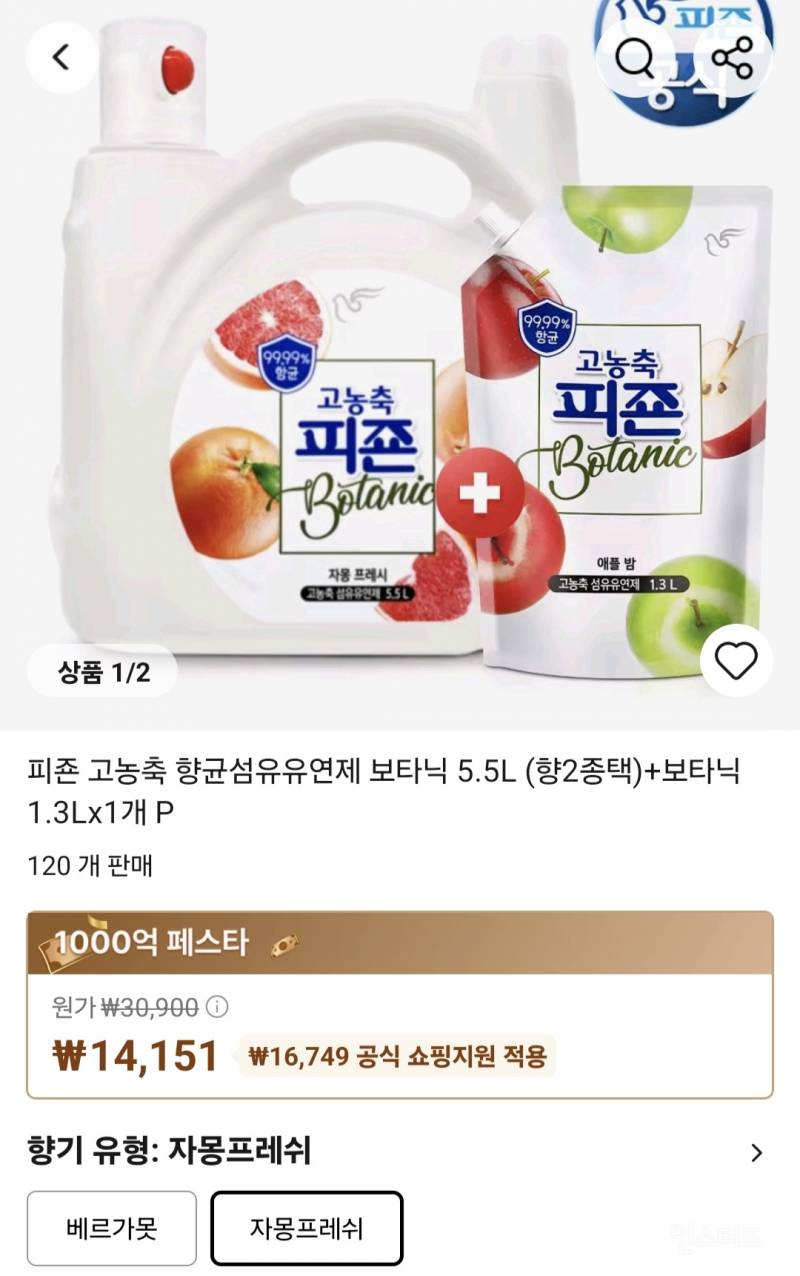The image size is (800, 1276).
Task: Open search from the magnifier icon
Action: coord(635,59)
